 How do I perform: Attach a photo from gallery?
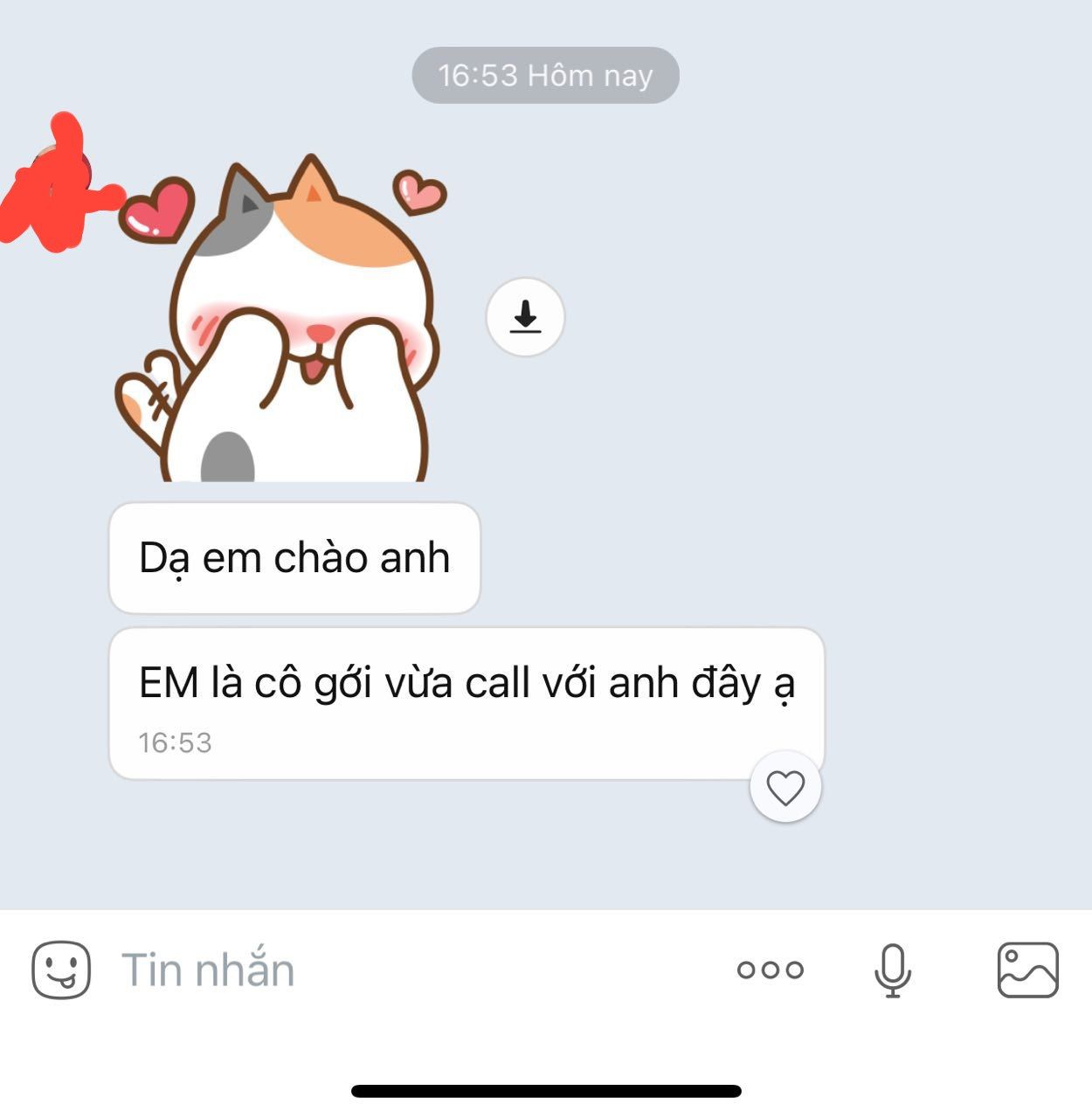point(1027,970)
